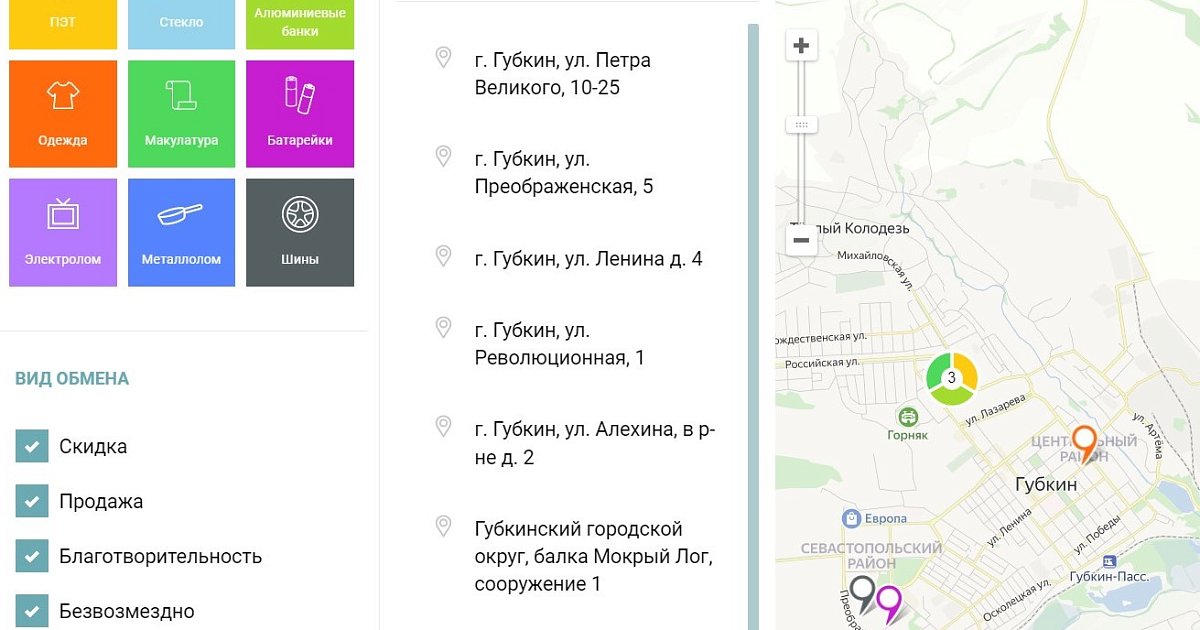
Task: Zoom out on the map
Action: tap(801, 240)
